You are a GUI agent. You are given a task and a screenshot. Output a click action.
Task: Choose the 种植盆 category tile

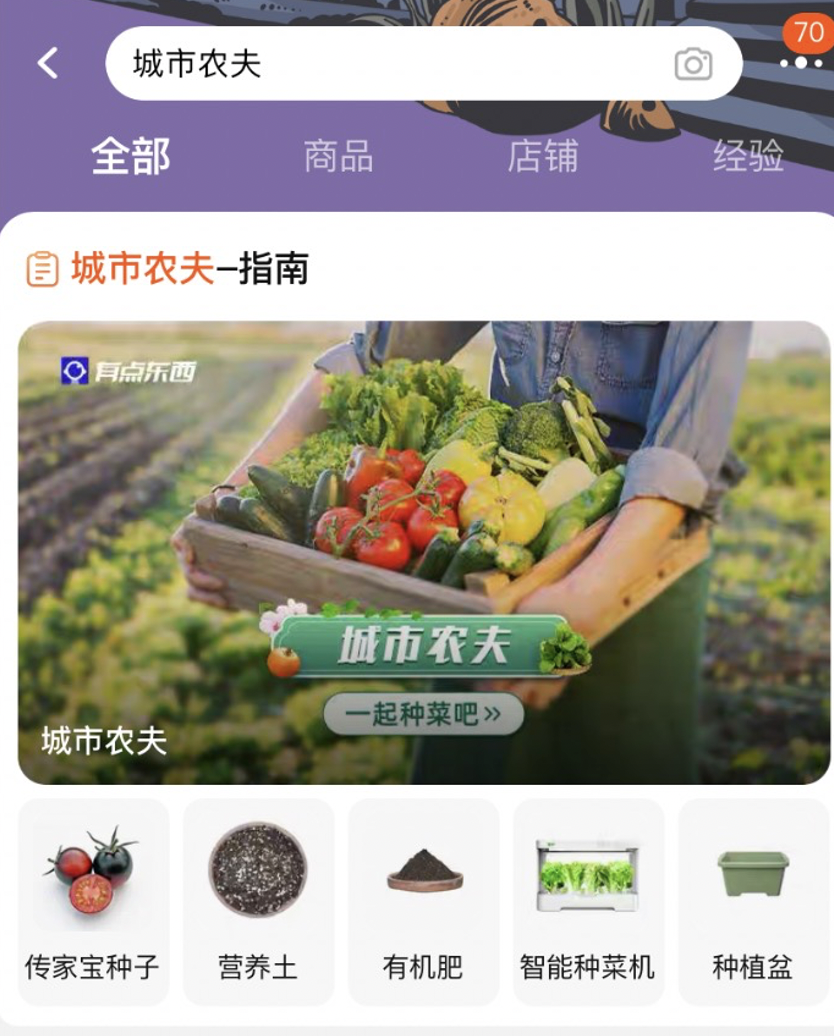[x=753, y=902]
